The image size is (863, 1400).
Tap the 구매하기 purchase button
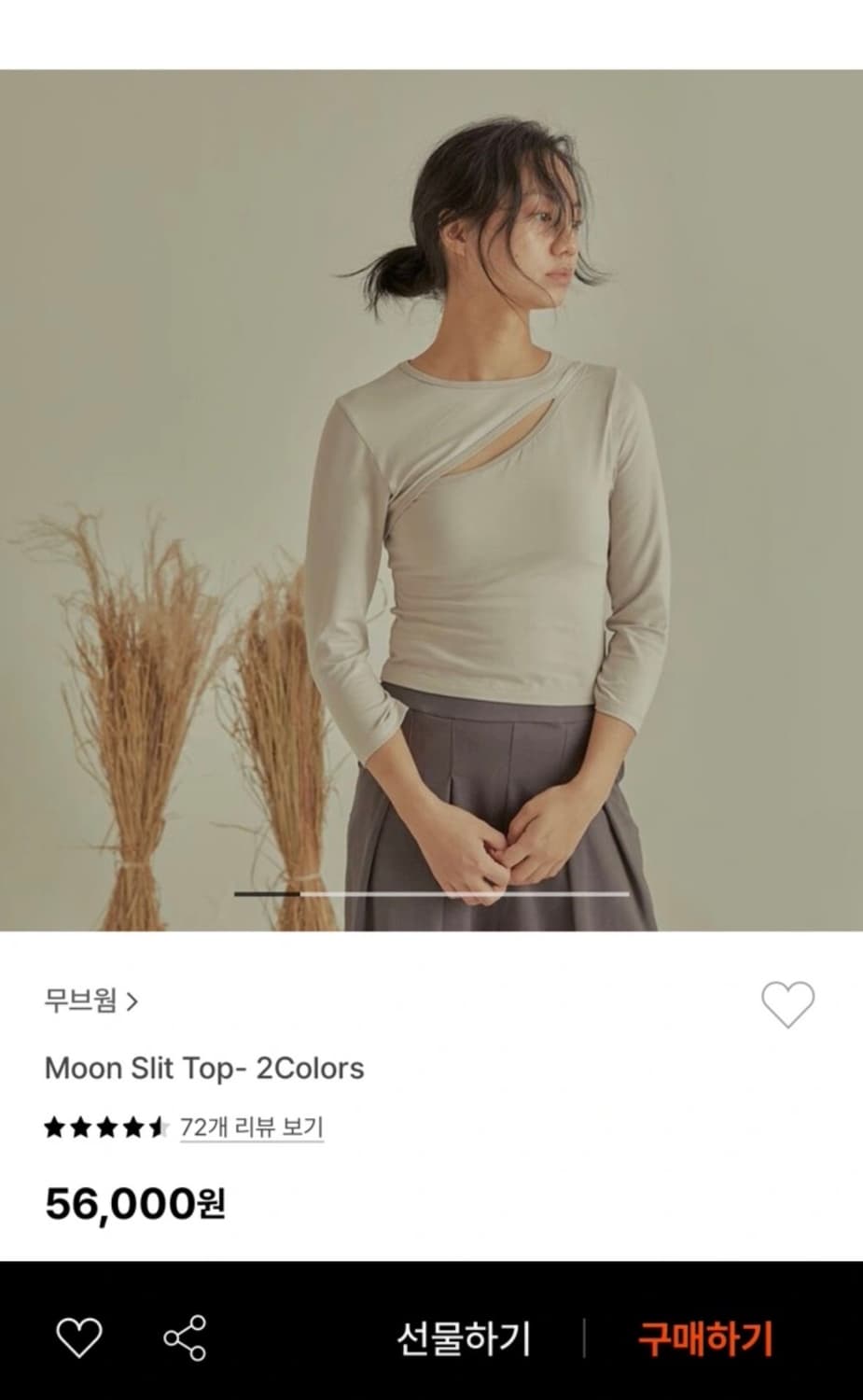[x=707, y=1337]
